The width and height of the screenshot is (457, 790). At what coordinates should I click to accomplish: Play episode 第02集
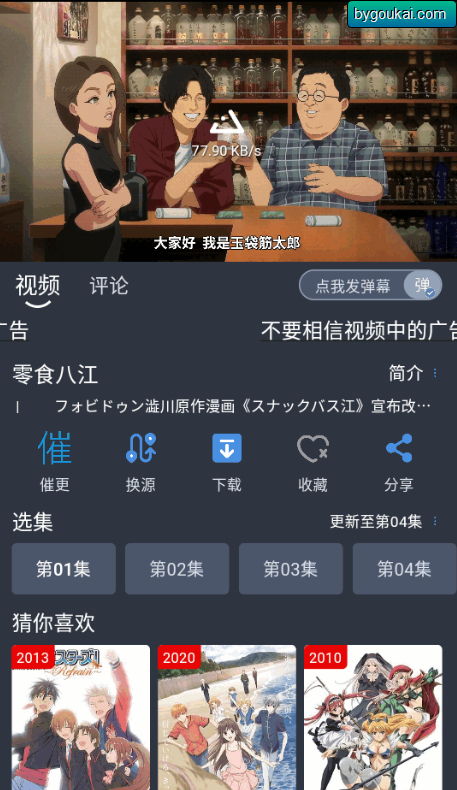177,569
